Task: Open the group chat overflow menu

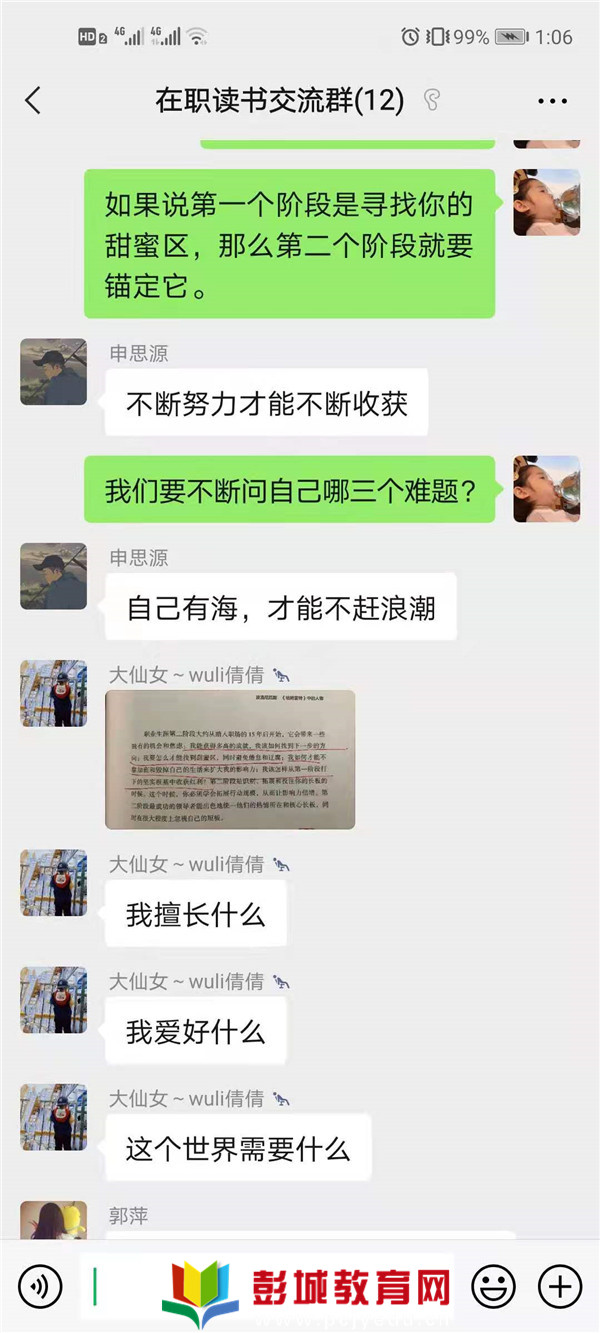Action: (552, 101)
